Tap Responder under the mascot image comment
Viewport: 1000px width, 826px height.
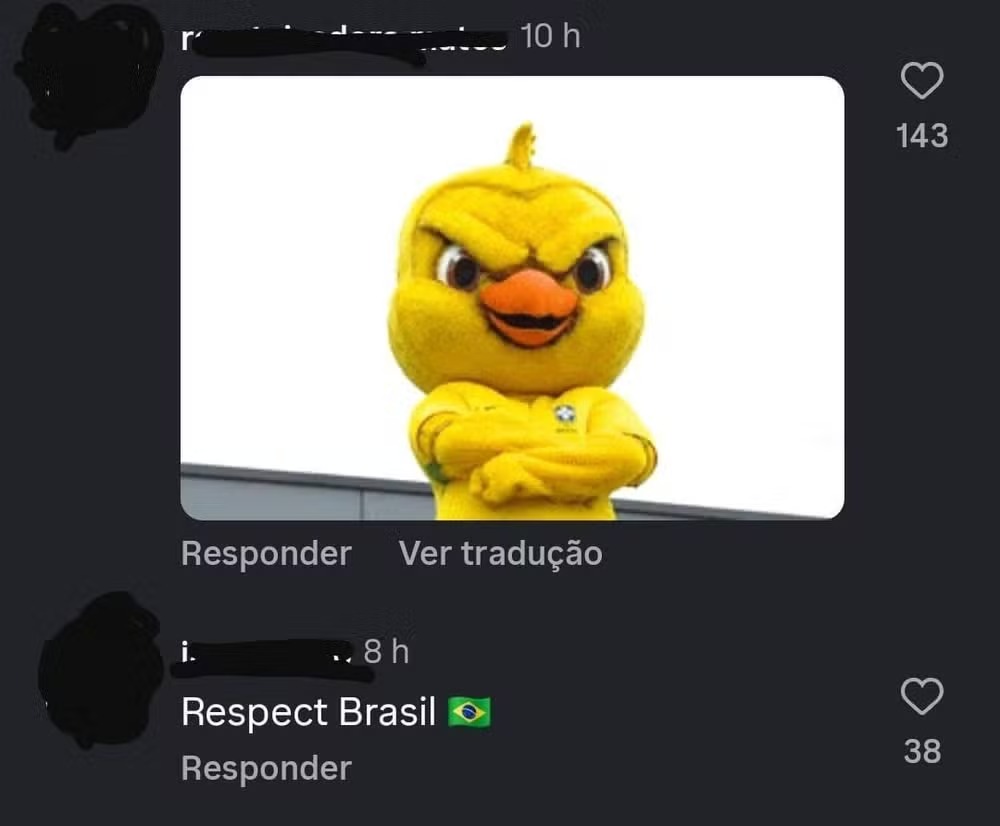(x=266, y=553)
